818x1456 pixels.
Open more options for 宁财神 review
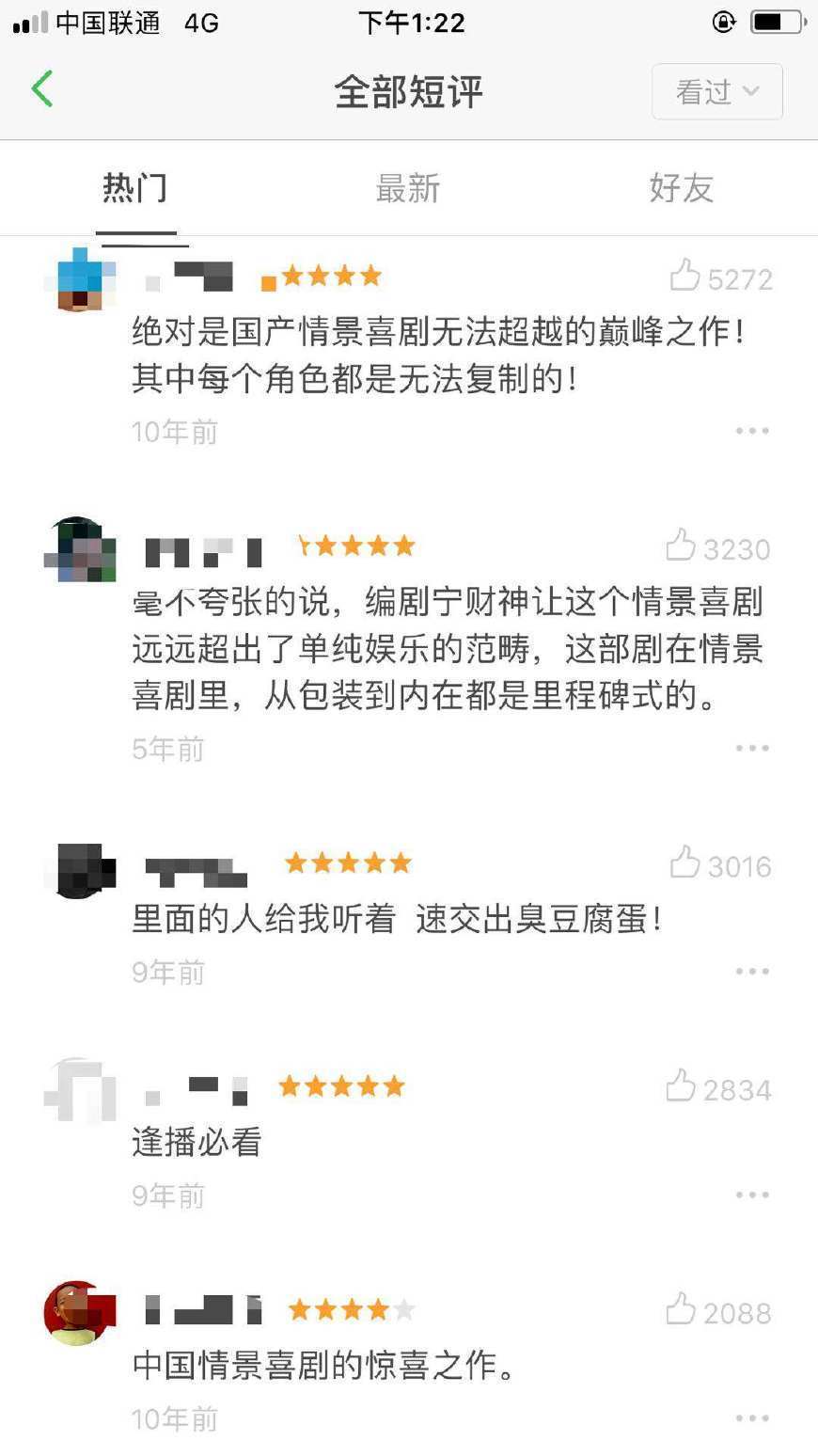pyautogui.click(x=752, y=748)
